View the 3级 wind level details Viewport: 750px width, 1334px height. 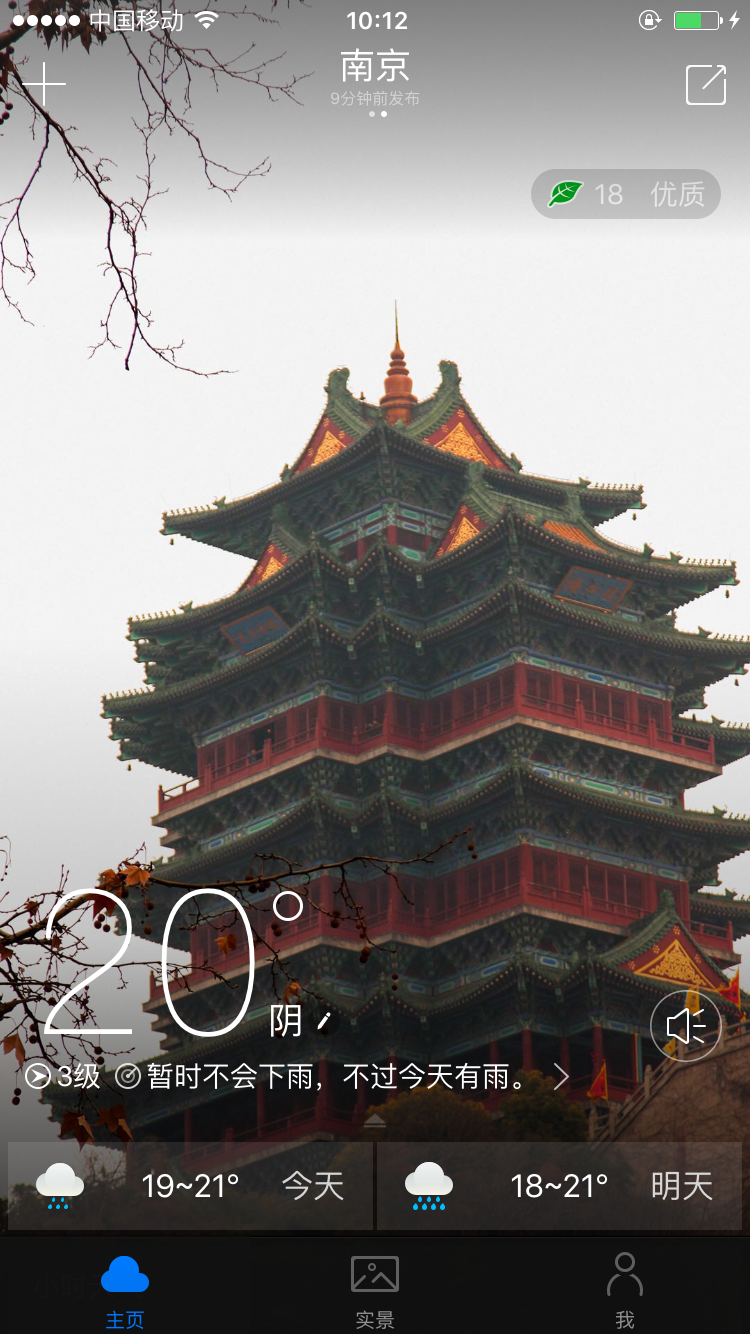pyautogui.click(x=64, y=1077)
